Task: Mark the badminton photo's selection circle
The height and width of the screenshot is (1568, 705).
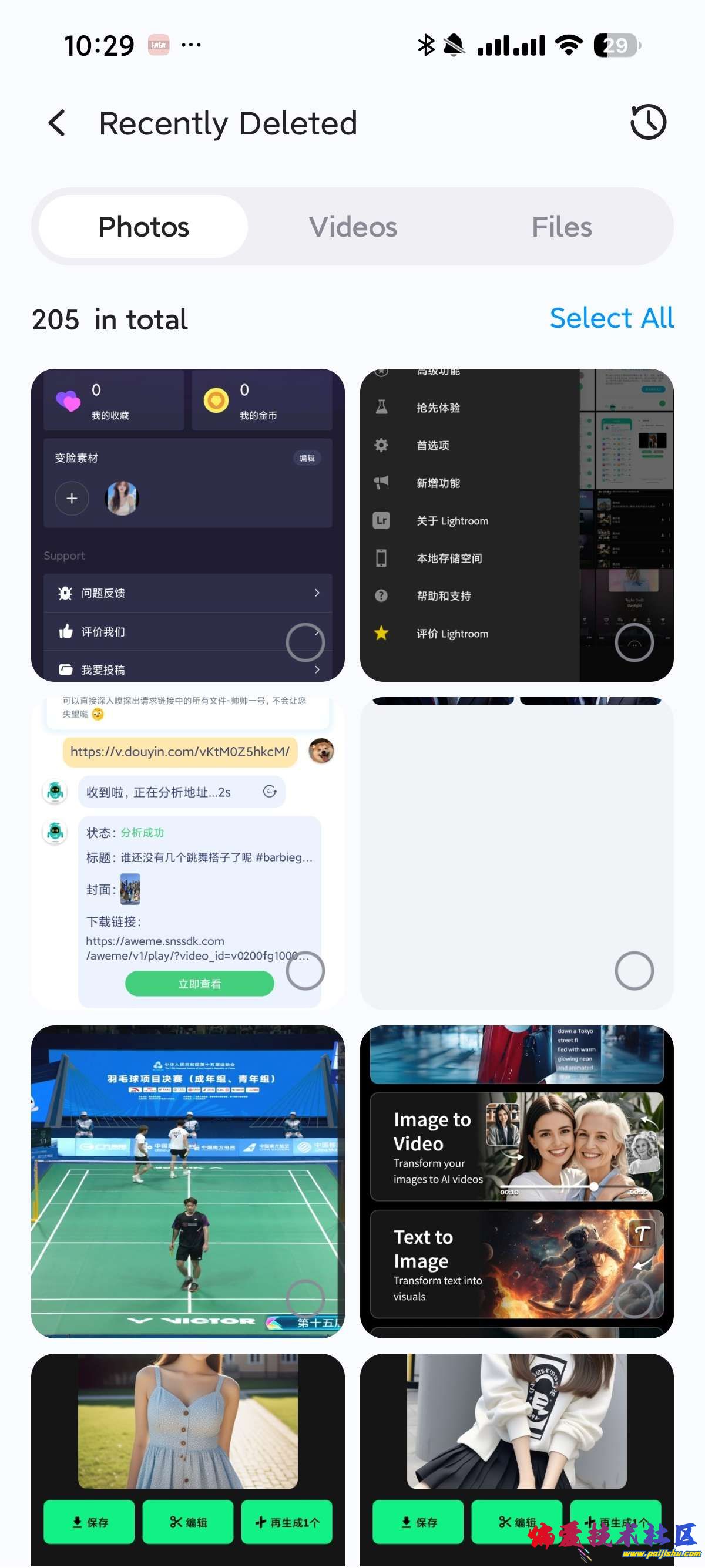Action: point(305,1298)
